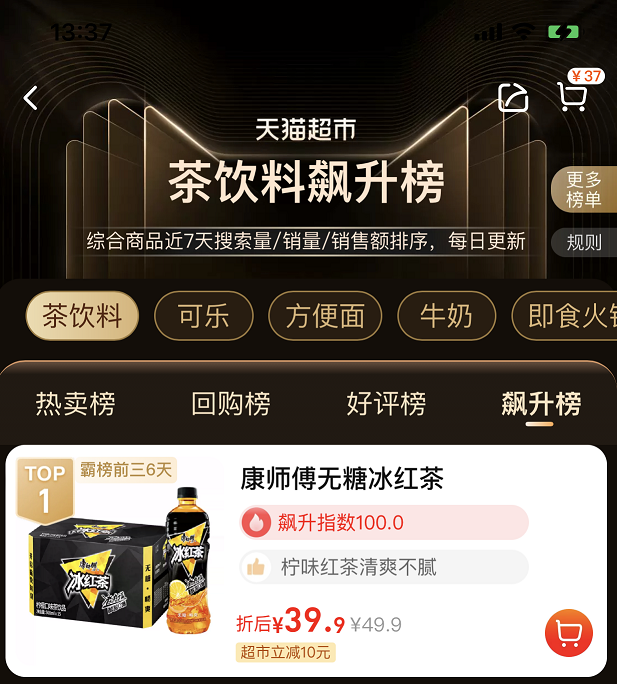Open the 好评榜 tab

[x=386, y=404]
